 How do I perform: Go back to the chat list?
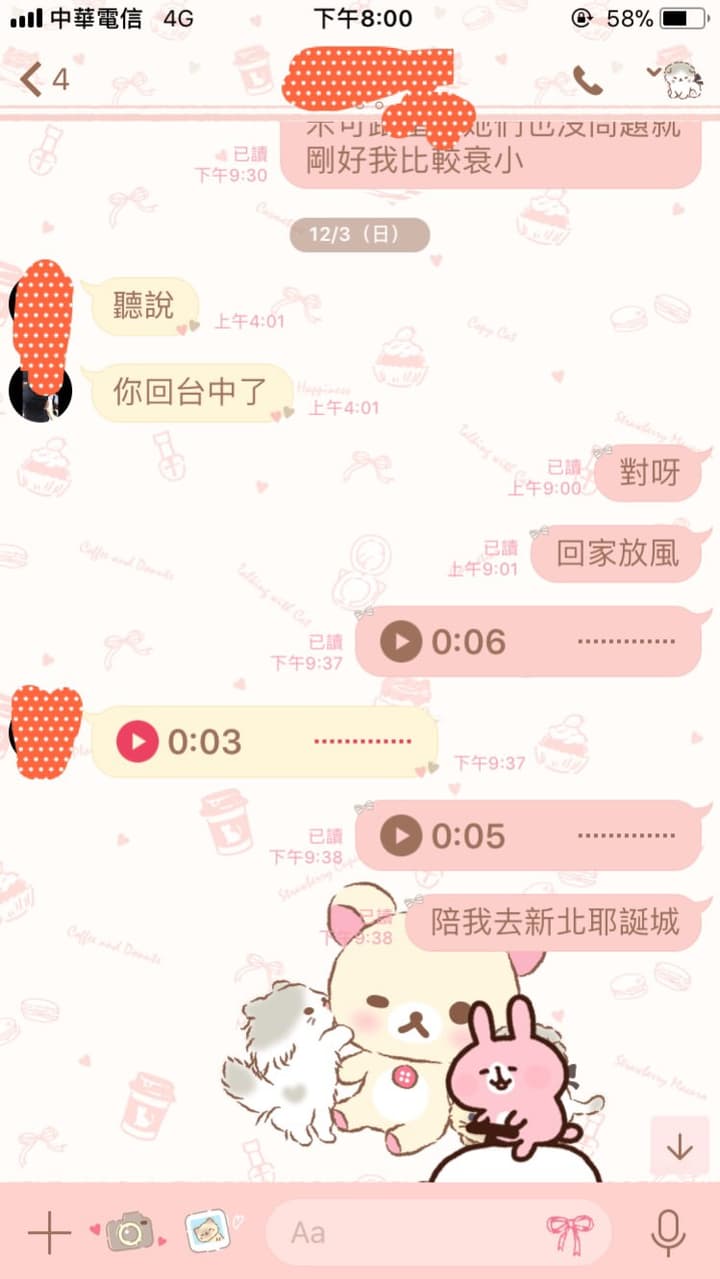click(x=44, y=79)
